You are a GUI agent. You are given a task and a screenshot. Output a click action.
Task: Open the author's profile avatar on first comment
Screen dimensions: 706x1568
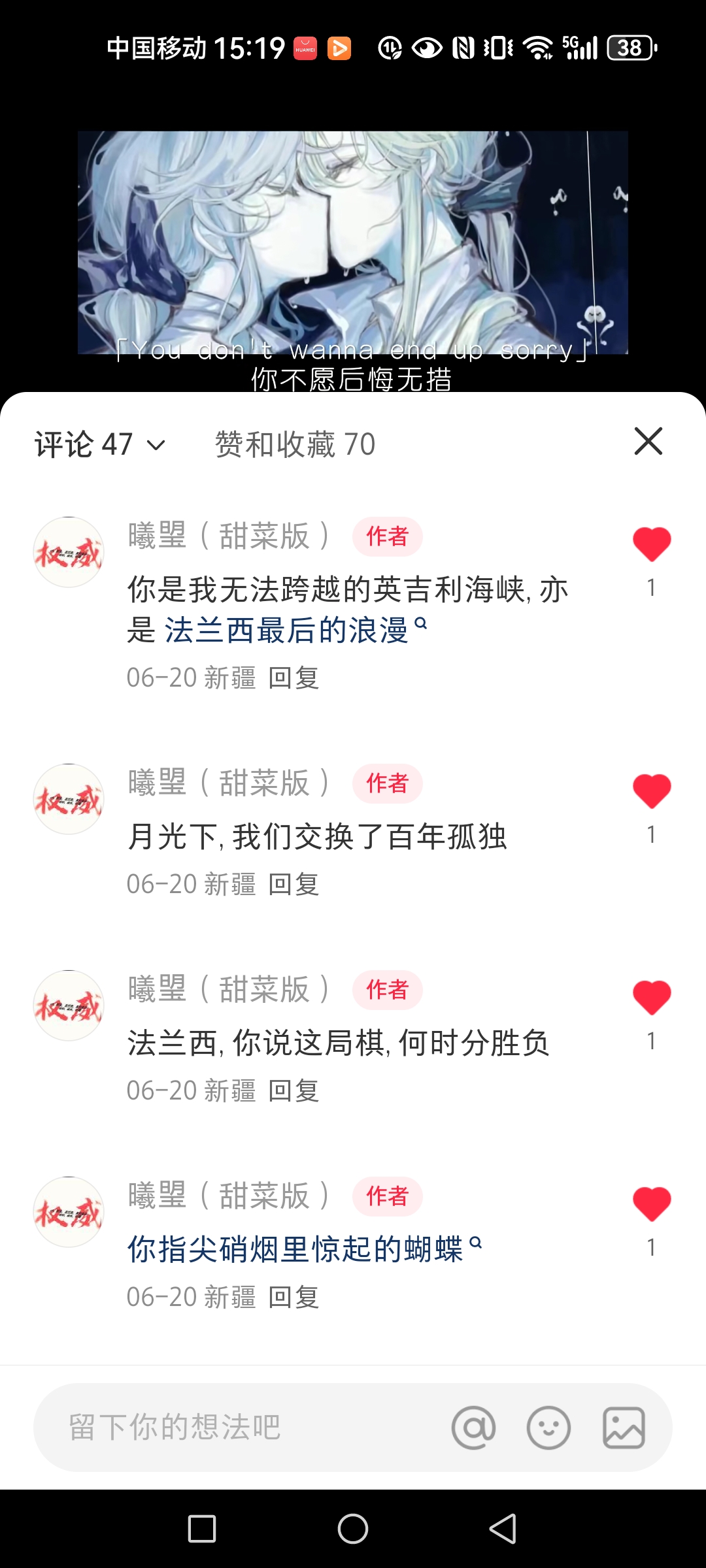point(68,551)
